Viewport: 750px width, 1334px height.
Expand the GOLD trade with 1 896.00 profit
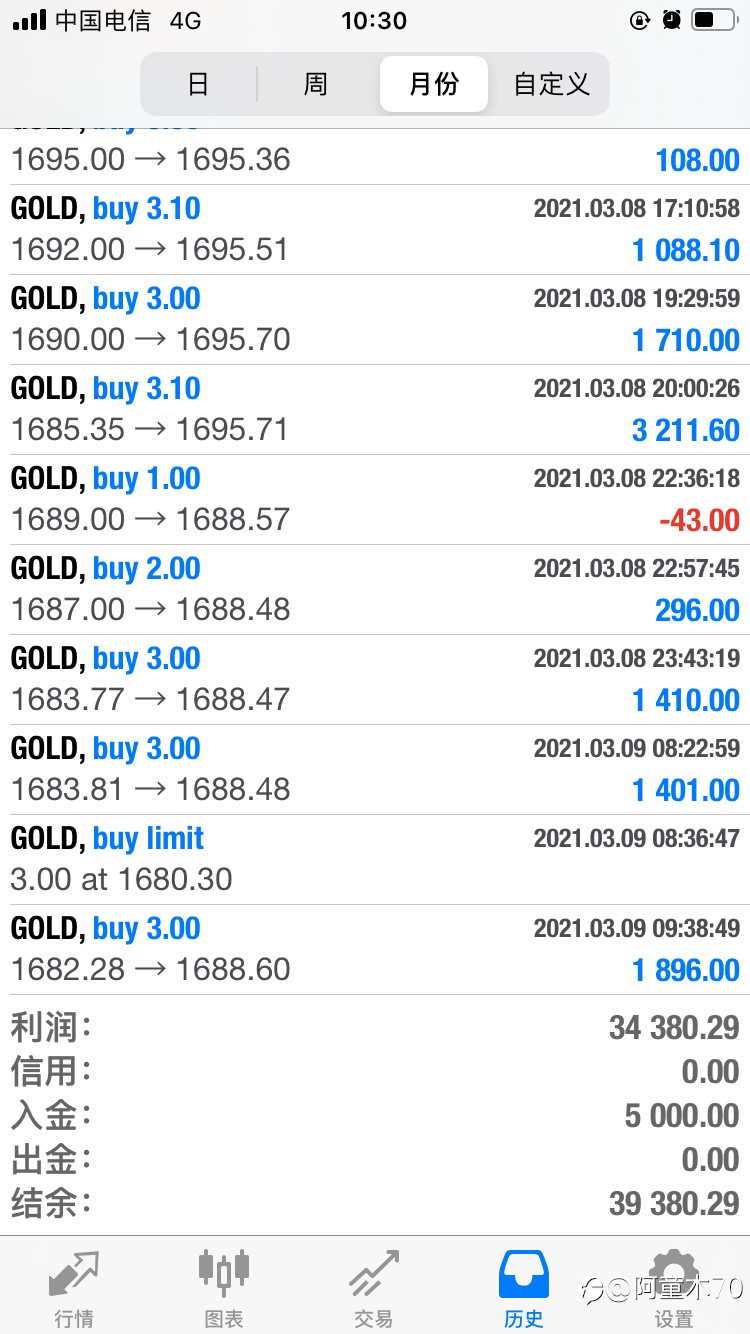point(375,950)
